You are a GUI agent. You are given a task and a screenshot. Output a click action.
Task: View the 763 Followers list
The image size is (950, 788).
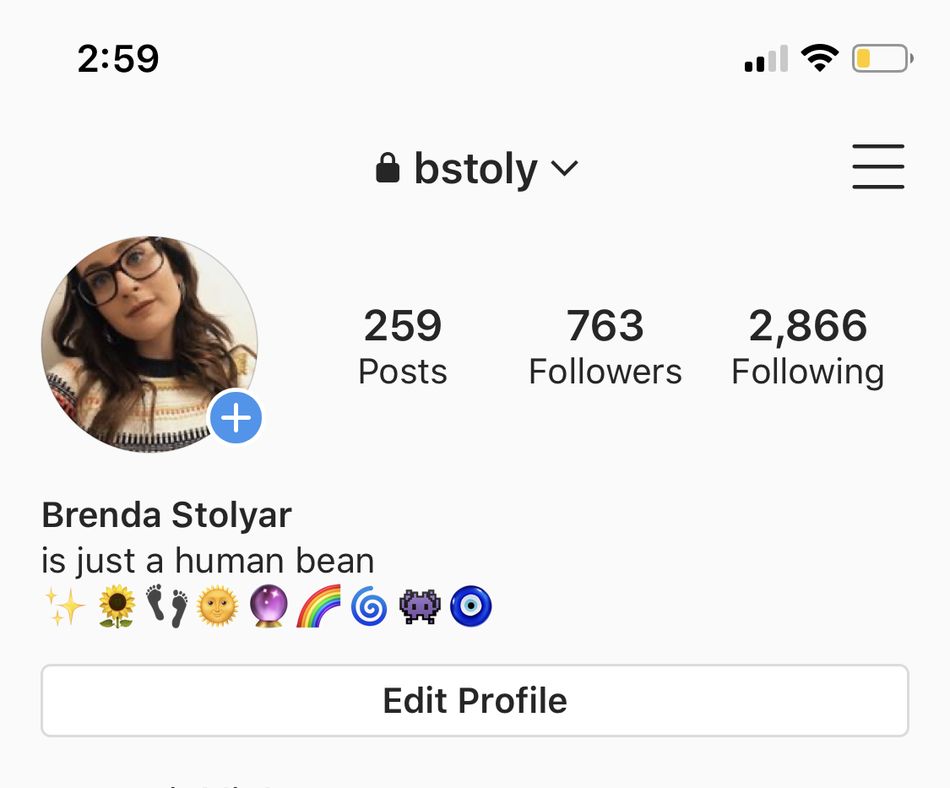(x=605, y=346)
